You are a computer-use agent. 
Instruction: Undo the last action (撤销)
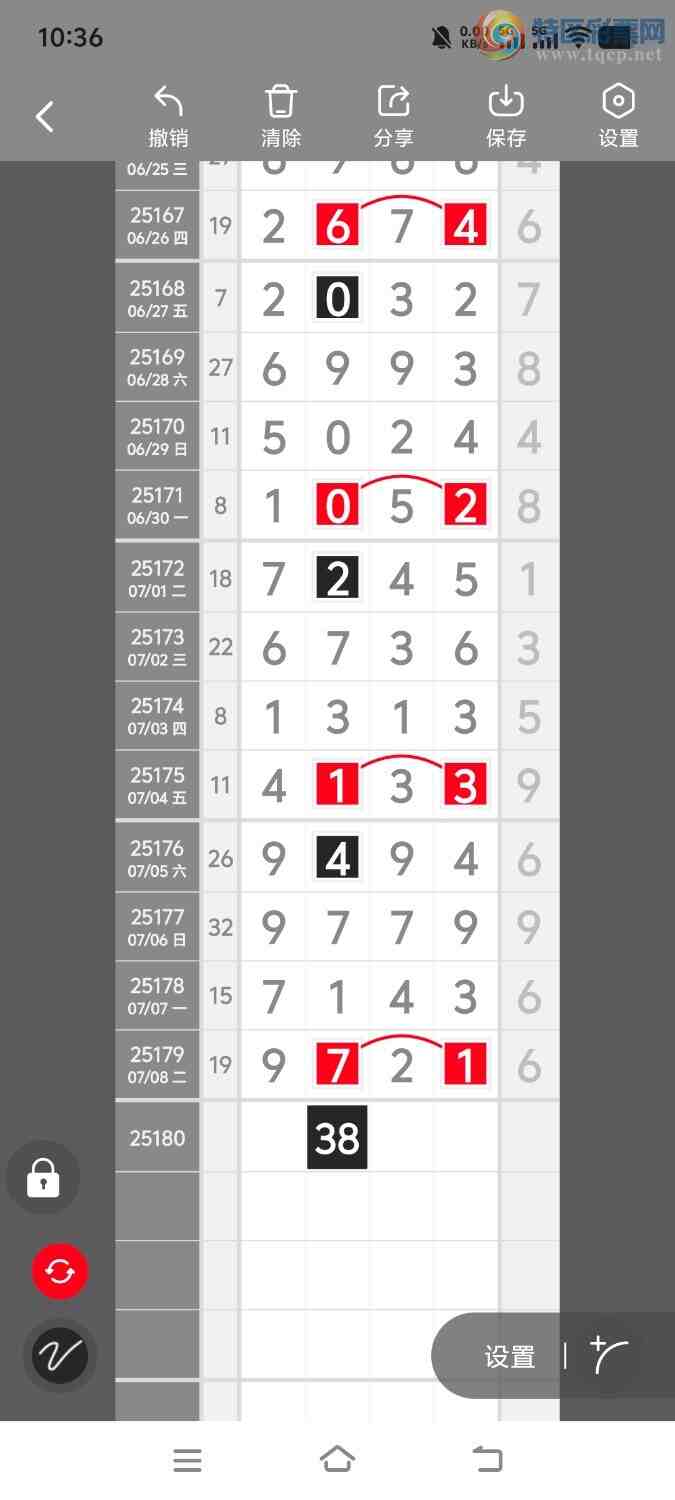[168, 117]
